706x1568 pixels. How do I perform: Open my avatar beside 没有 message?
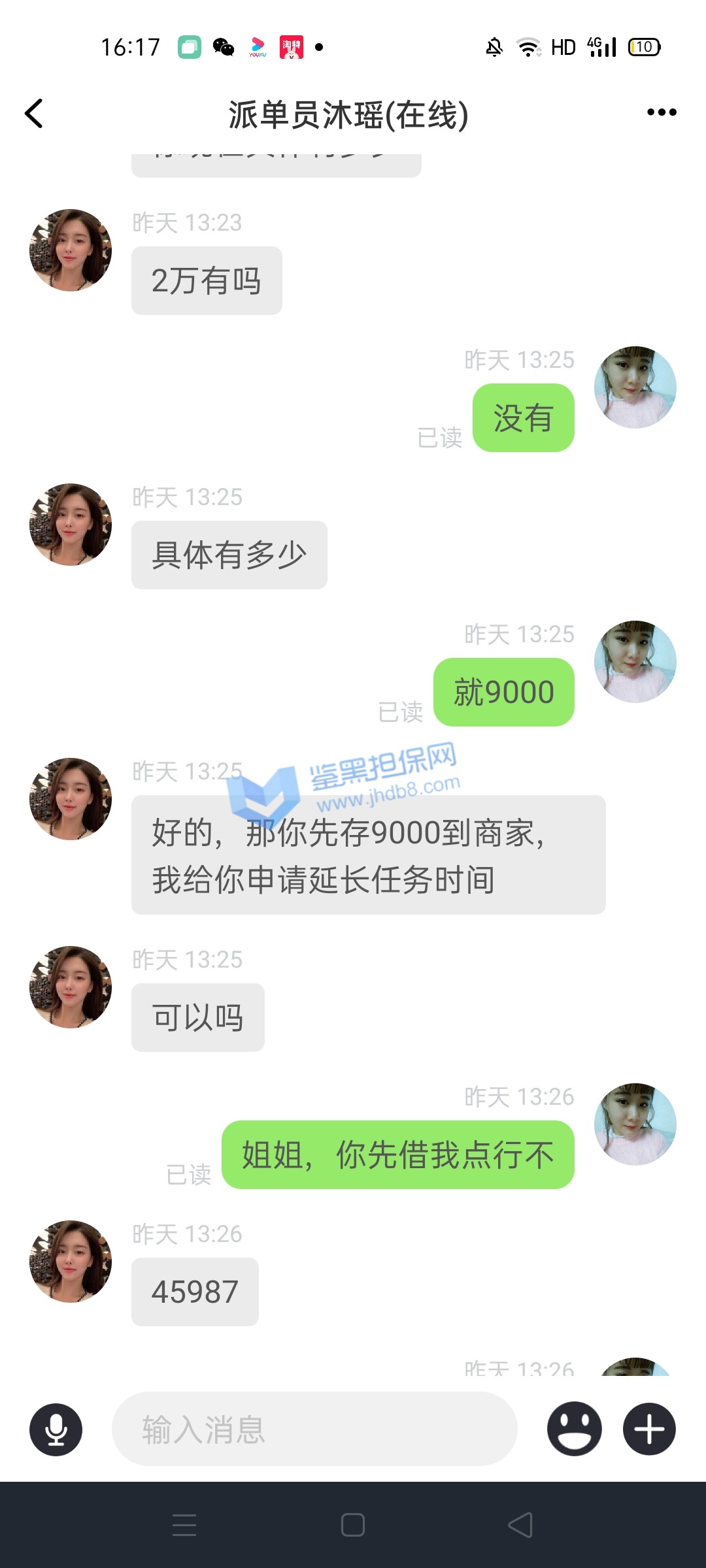click(635, 387)
